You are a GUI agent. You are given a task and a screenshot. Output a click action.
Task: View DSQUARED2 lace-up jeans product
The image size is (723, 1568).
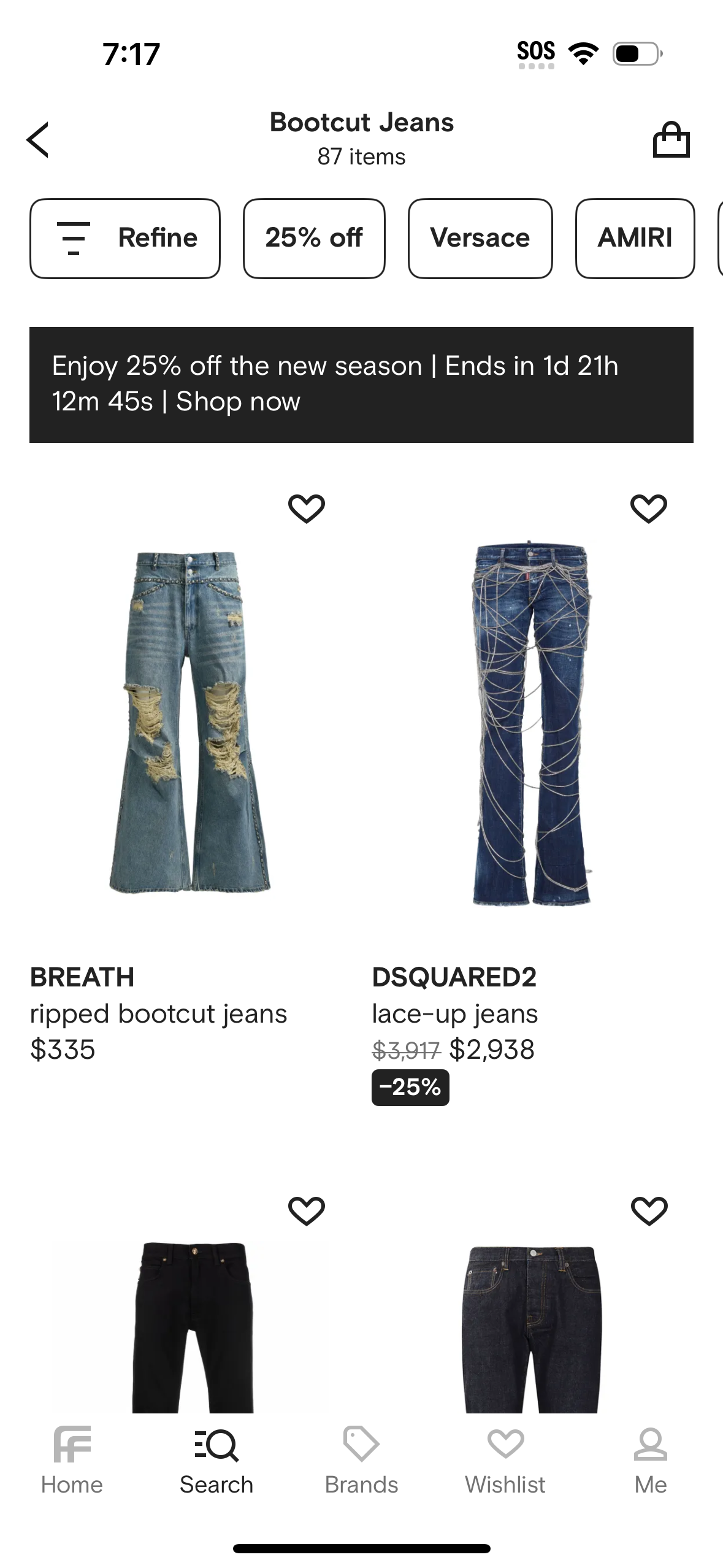tap(531, 724)
